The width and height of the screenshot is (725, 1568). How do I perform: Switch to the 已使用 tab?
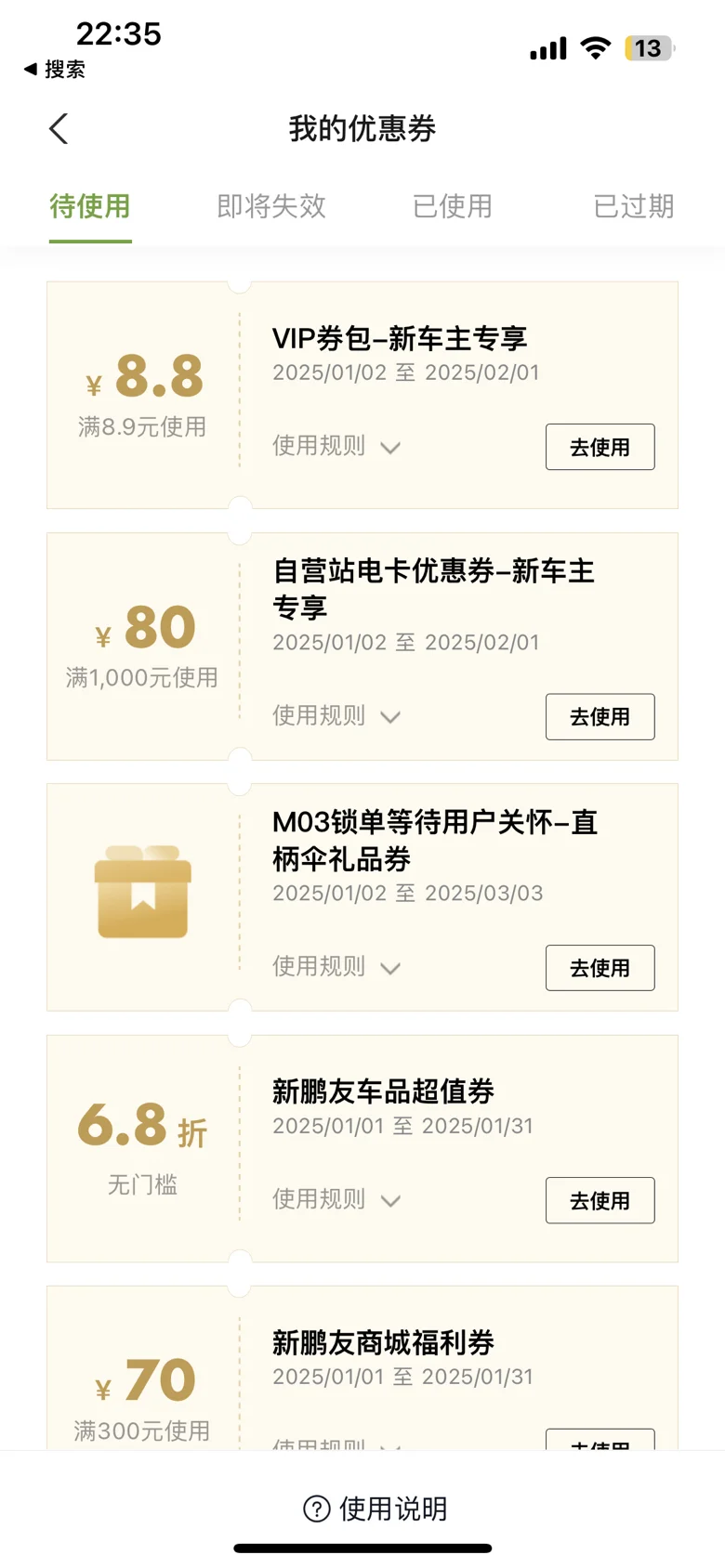tap(453, 206)
